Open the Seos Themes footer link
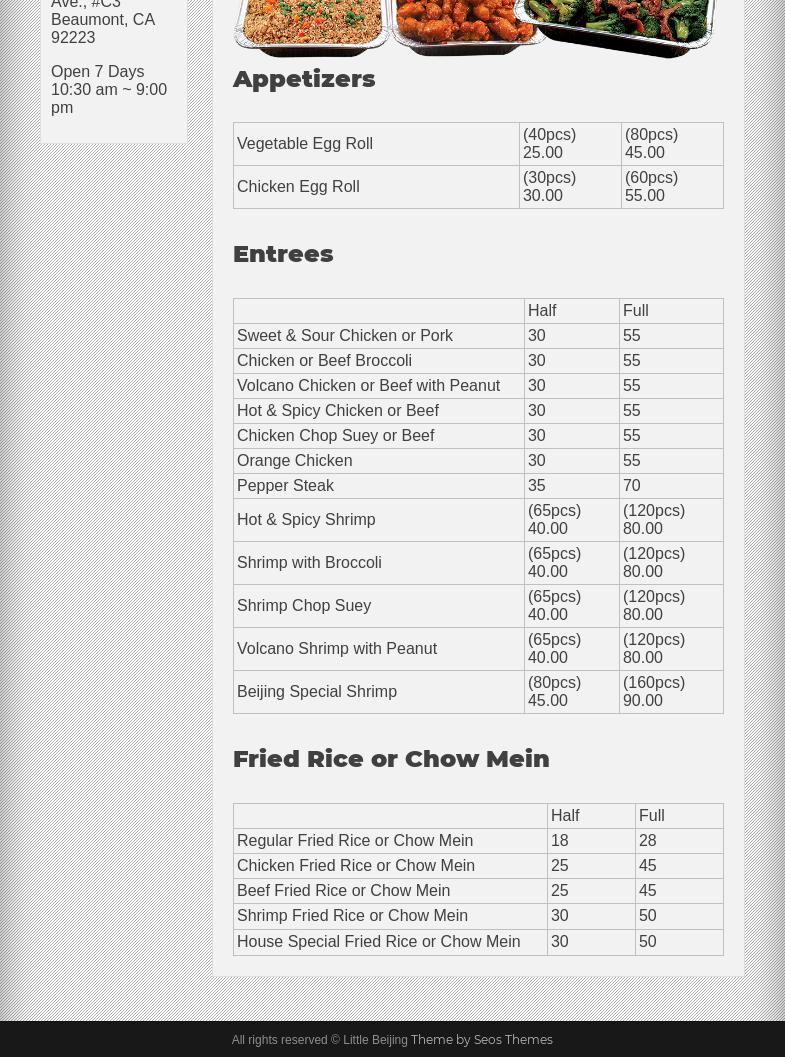Image resolution: width=785 pixels, height=1057 pixels. coord(512,1040)
